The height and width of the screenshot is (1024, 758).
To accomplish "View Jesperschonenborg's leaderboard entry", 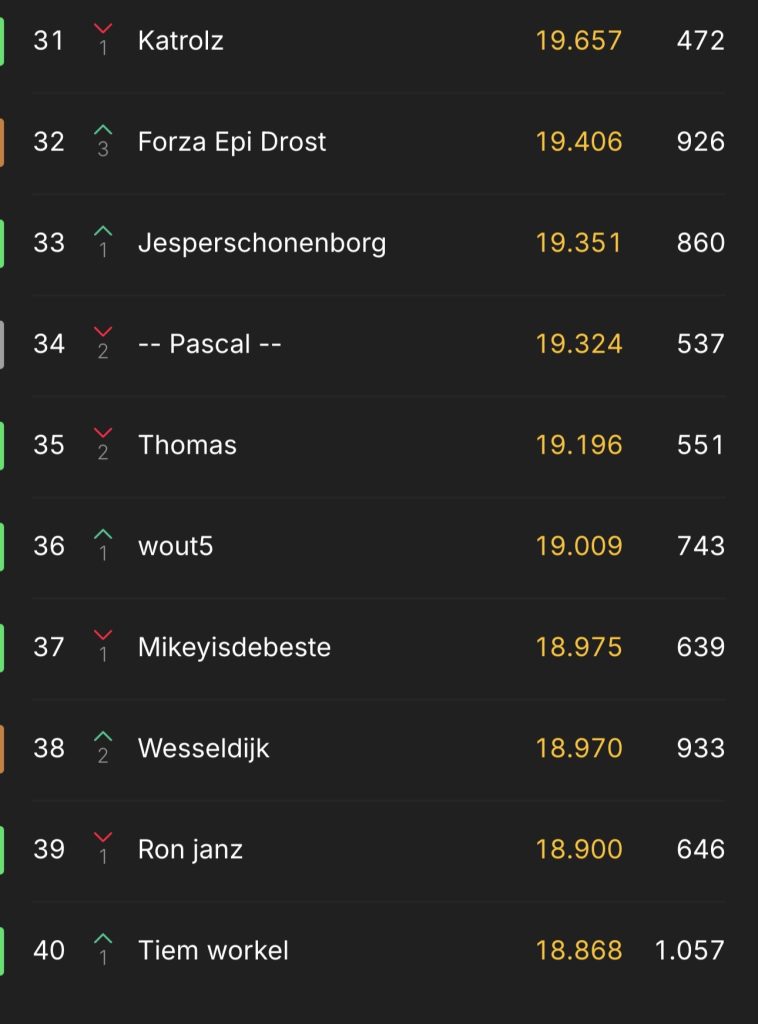I will [262, 243].
